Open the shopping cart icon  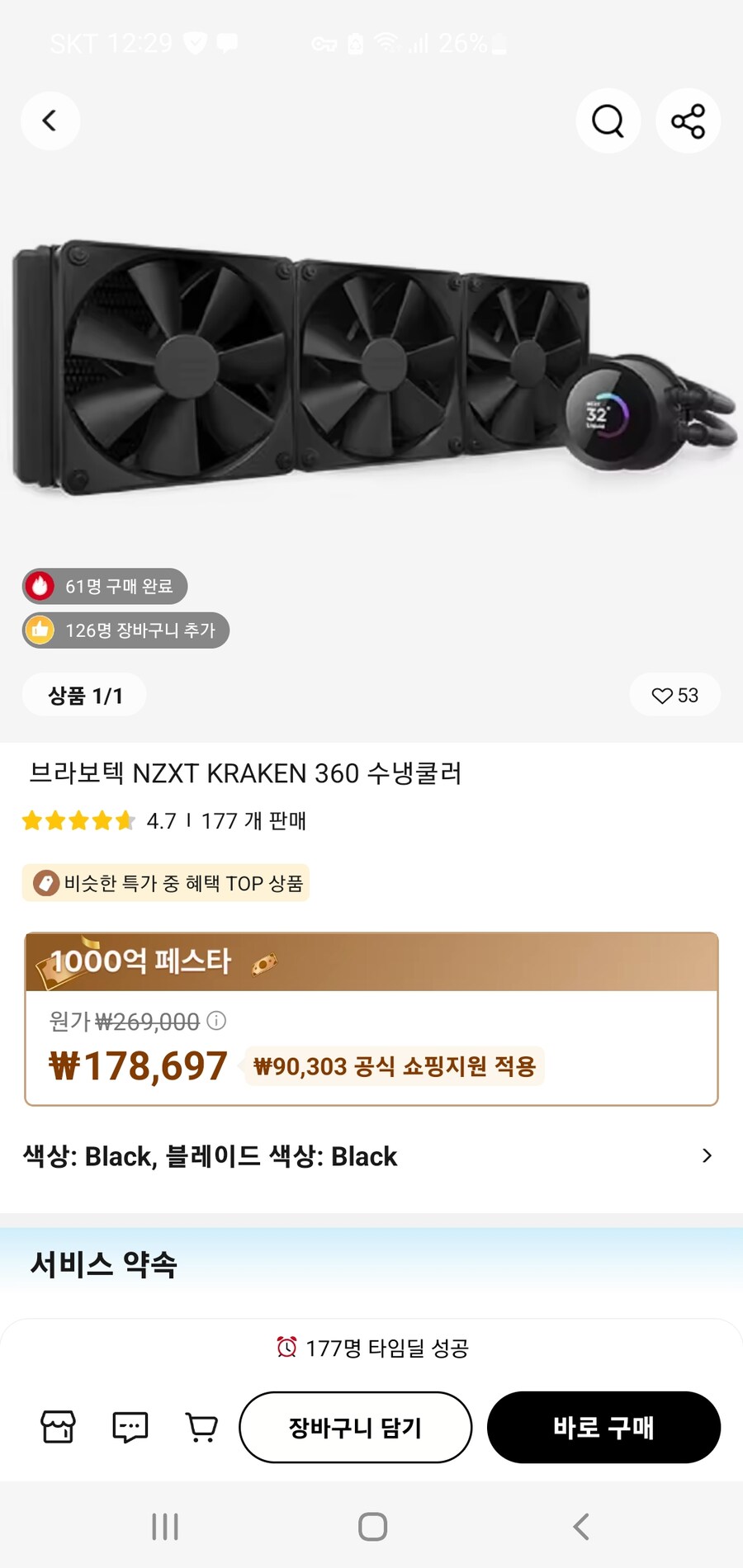tap(198, 1428)
